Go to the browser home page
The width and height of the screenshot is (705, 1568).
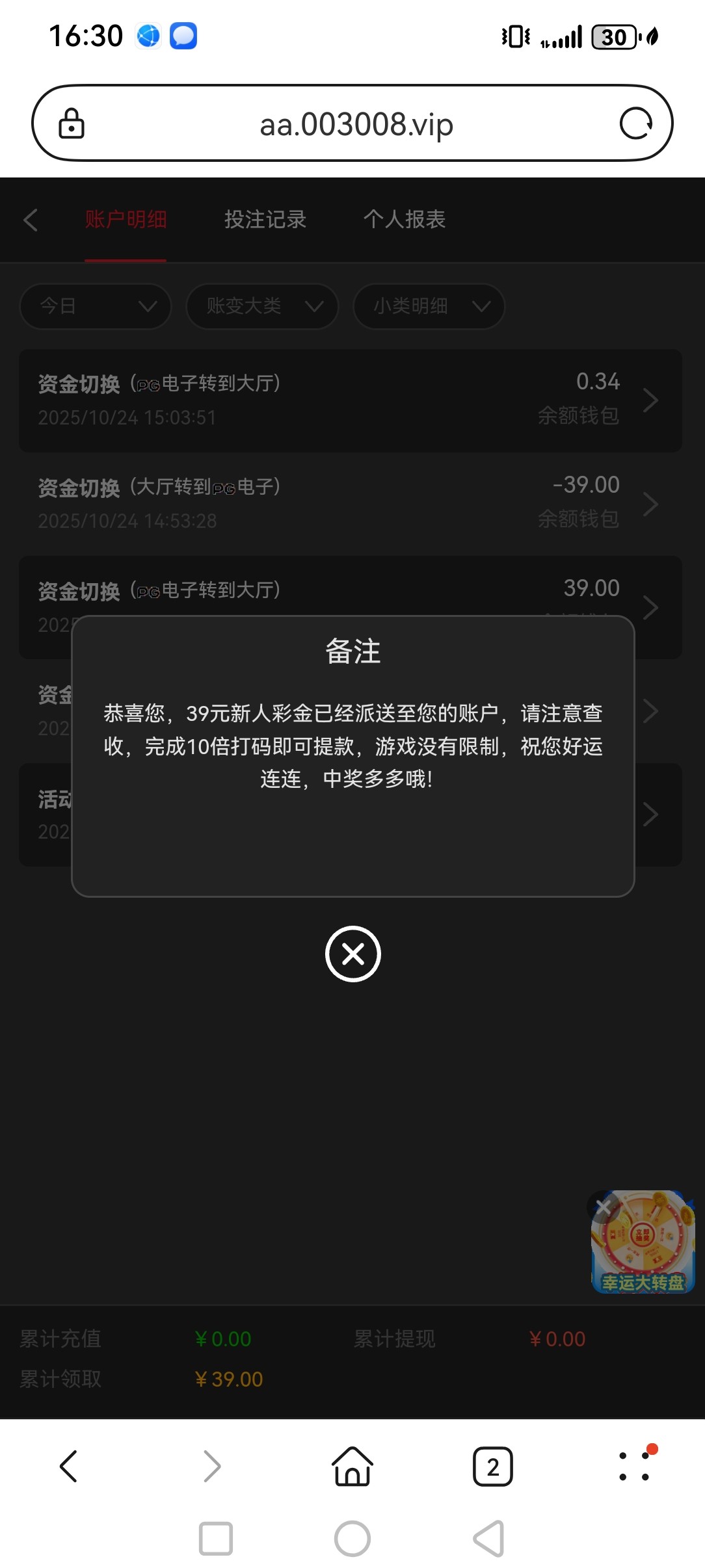pyautogui.click(x=352, y=1467)
